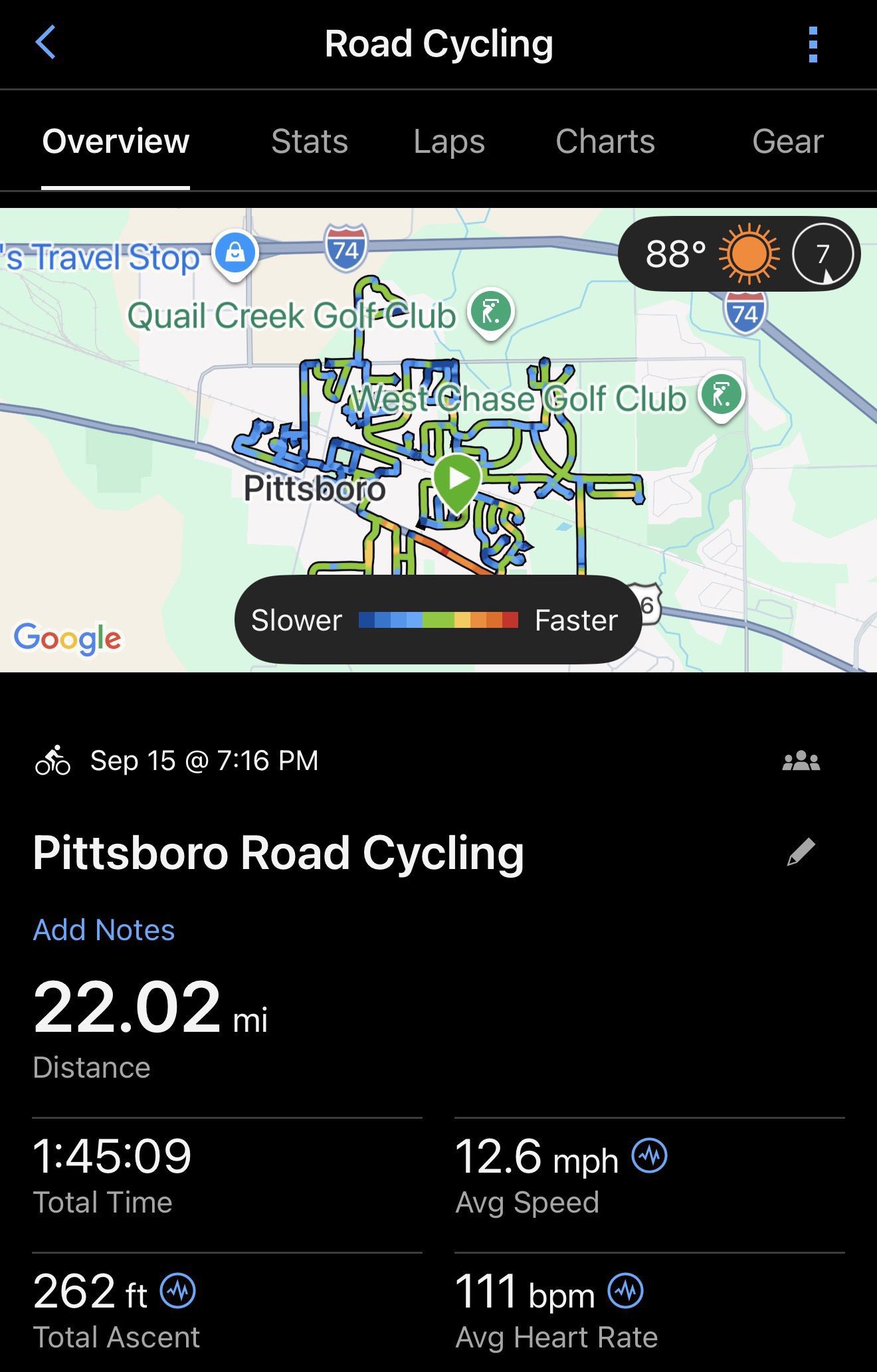This screenshot has height=1372, width=877.
Task: Switch to the Stats tab
Action: coord(310,142)
